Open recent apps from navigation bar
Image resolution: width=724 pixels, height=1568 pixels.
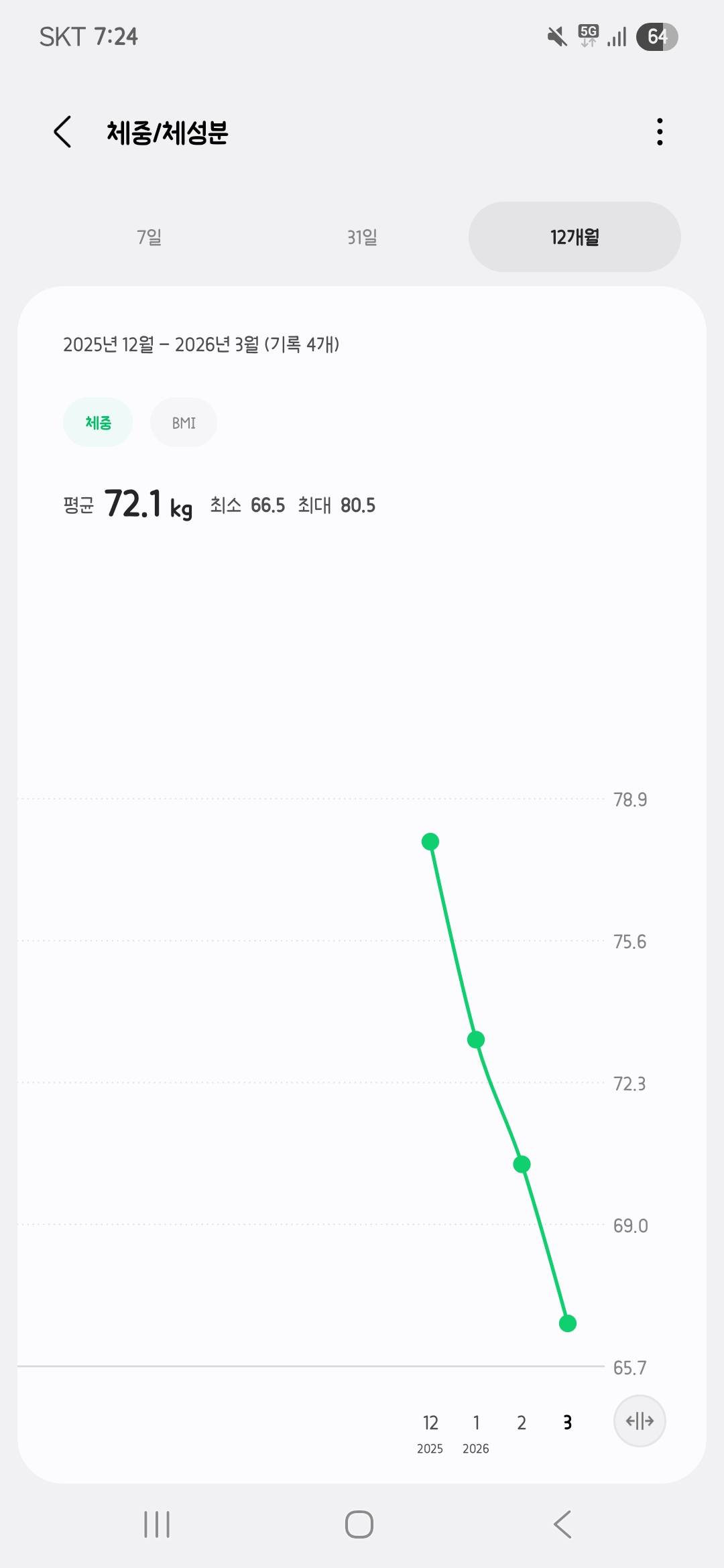click(x=157, y=1524)
